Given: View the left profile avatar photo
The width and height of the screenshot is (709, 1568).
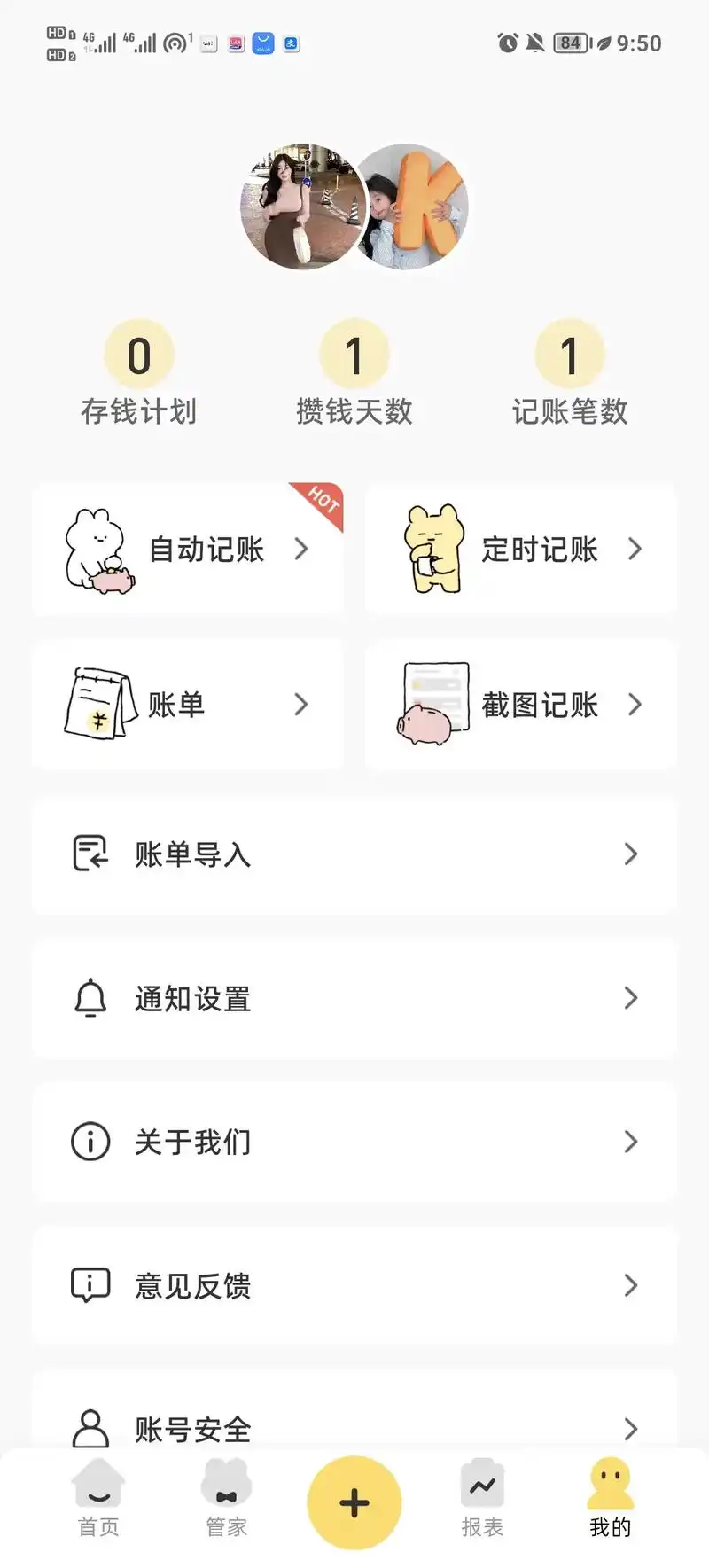Looking at the screenshot, I should pos(301,206).
